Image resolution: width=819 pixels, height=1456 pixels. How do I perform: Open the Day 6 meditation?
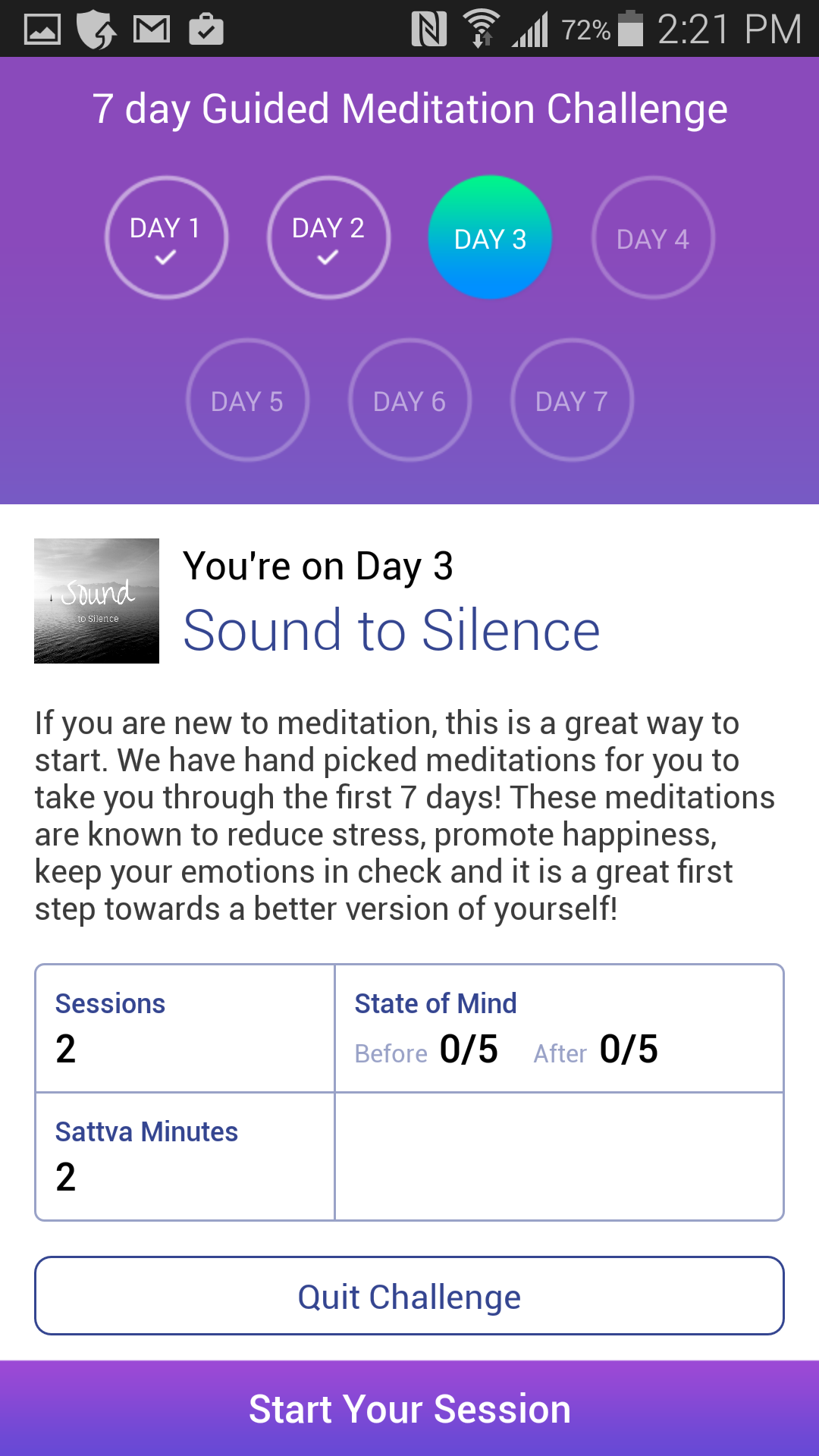pos(409,400)
